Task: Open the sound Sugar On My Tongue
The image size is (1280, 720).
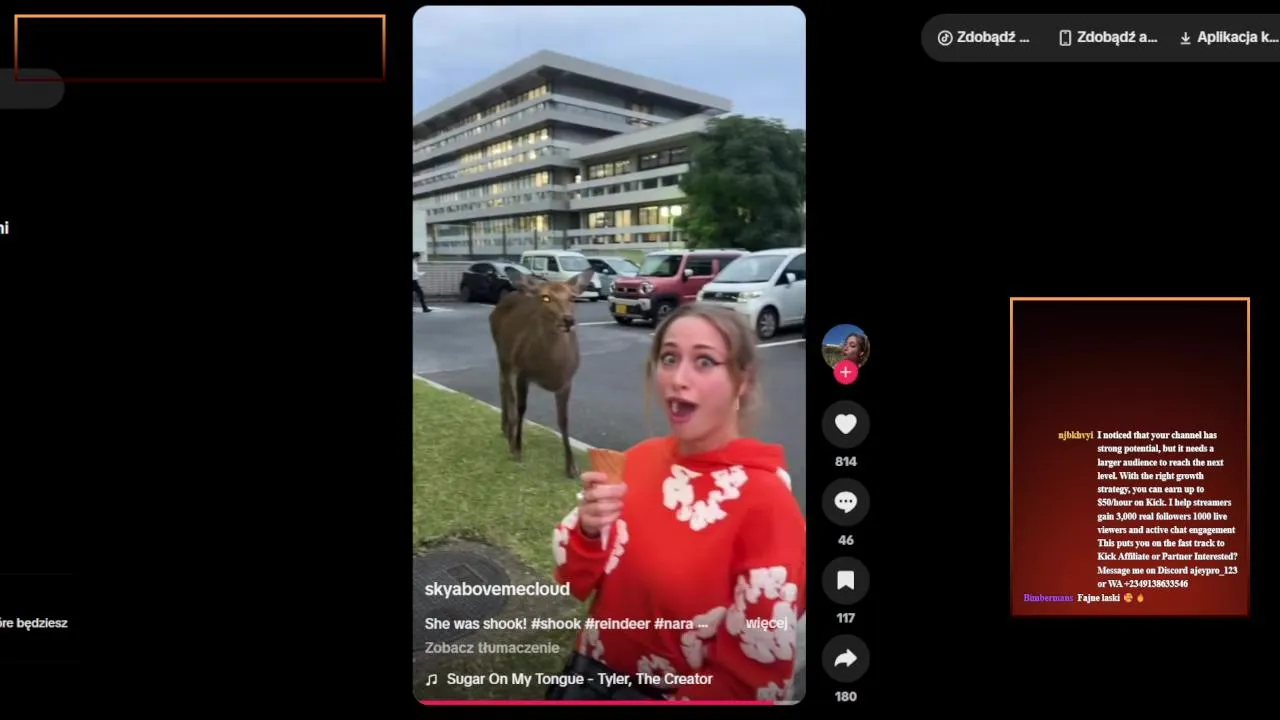Action: coord(578,679)
